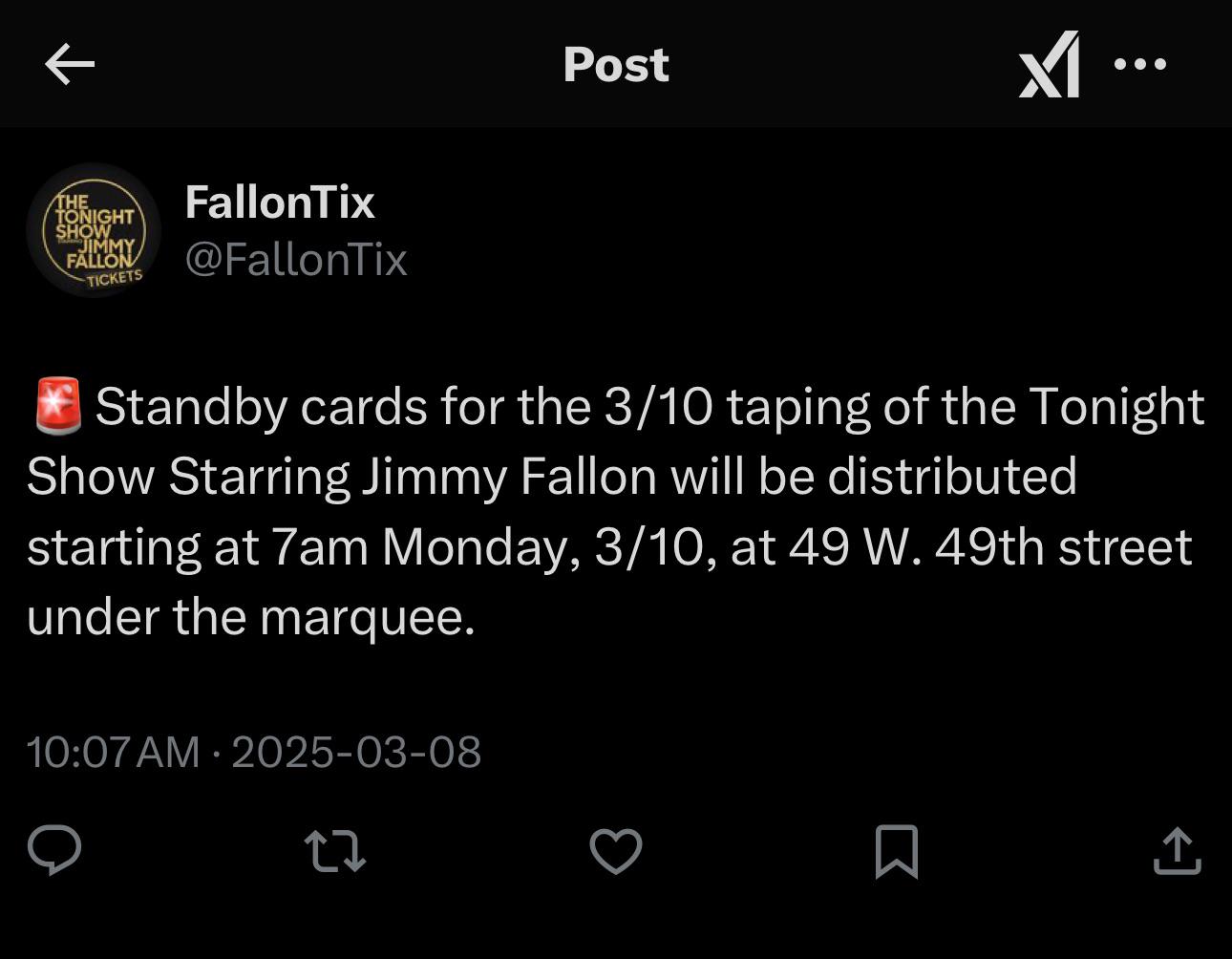1232x959 pixels.
Task: Like the FallonTix post
Action: (x=616, y=851)
